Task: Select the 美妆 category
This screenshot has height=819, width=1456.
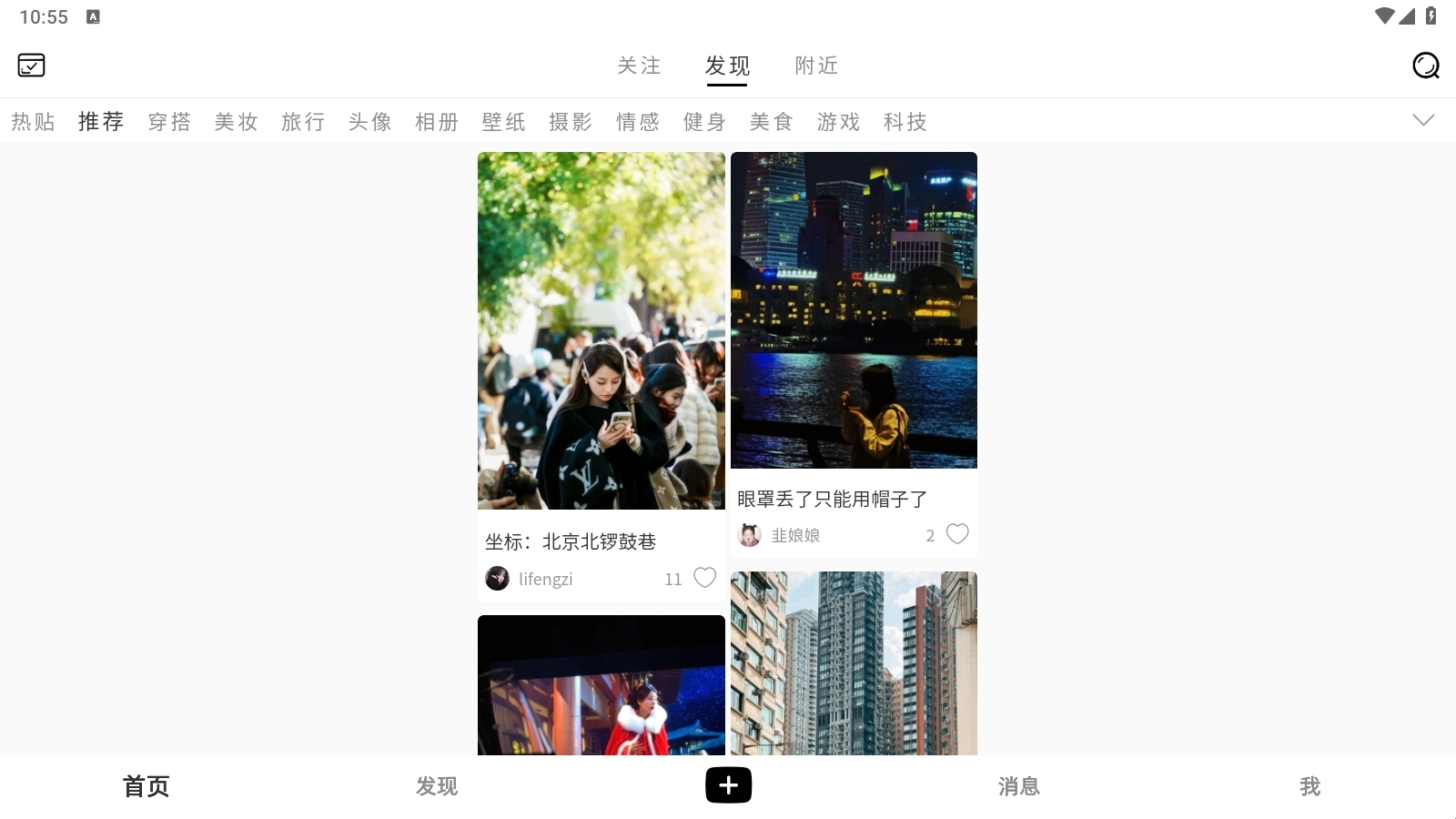Action: [237, 122]
